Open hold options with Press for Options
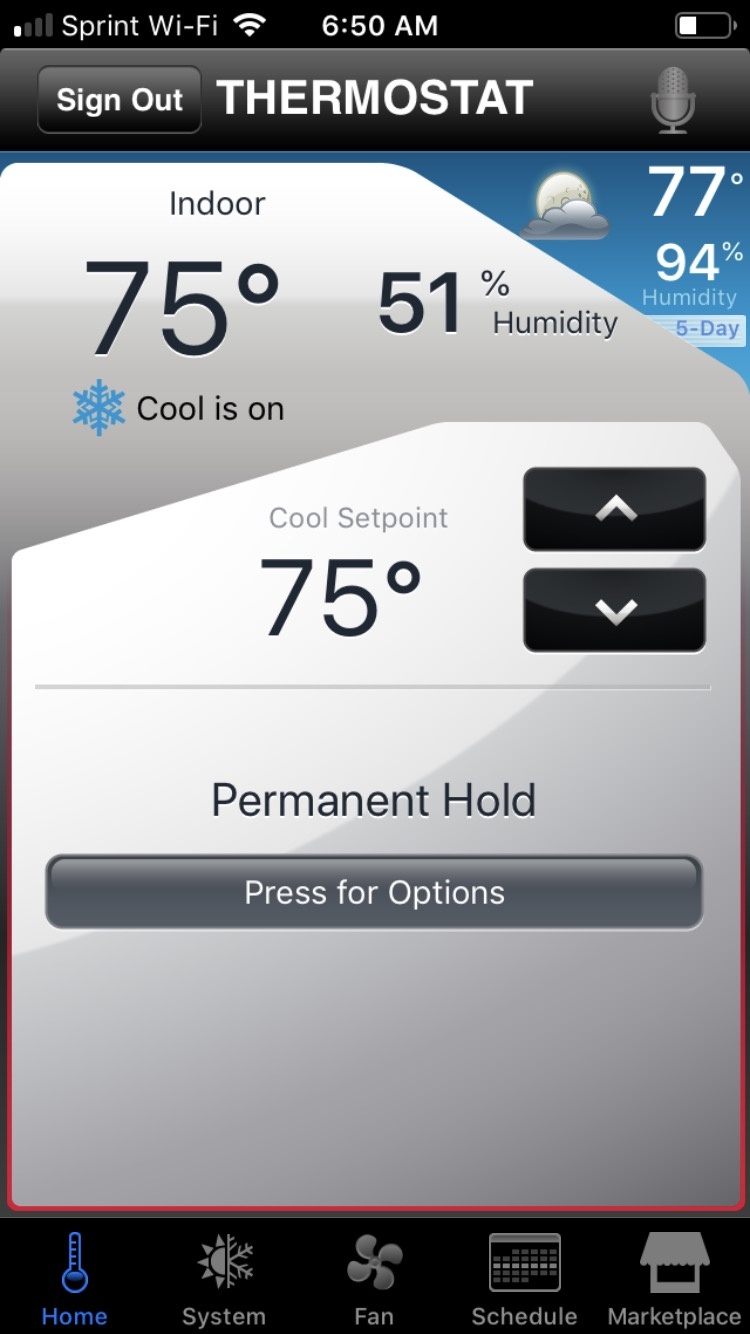Viewport: 750px width, 1334px height. pyautogui.click(x=374, y=892)
